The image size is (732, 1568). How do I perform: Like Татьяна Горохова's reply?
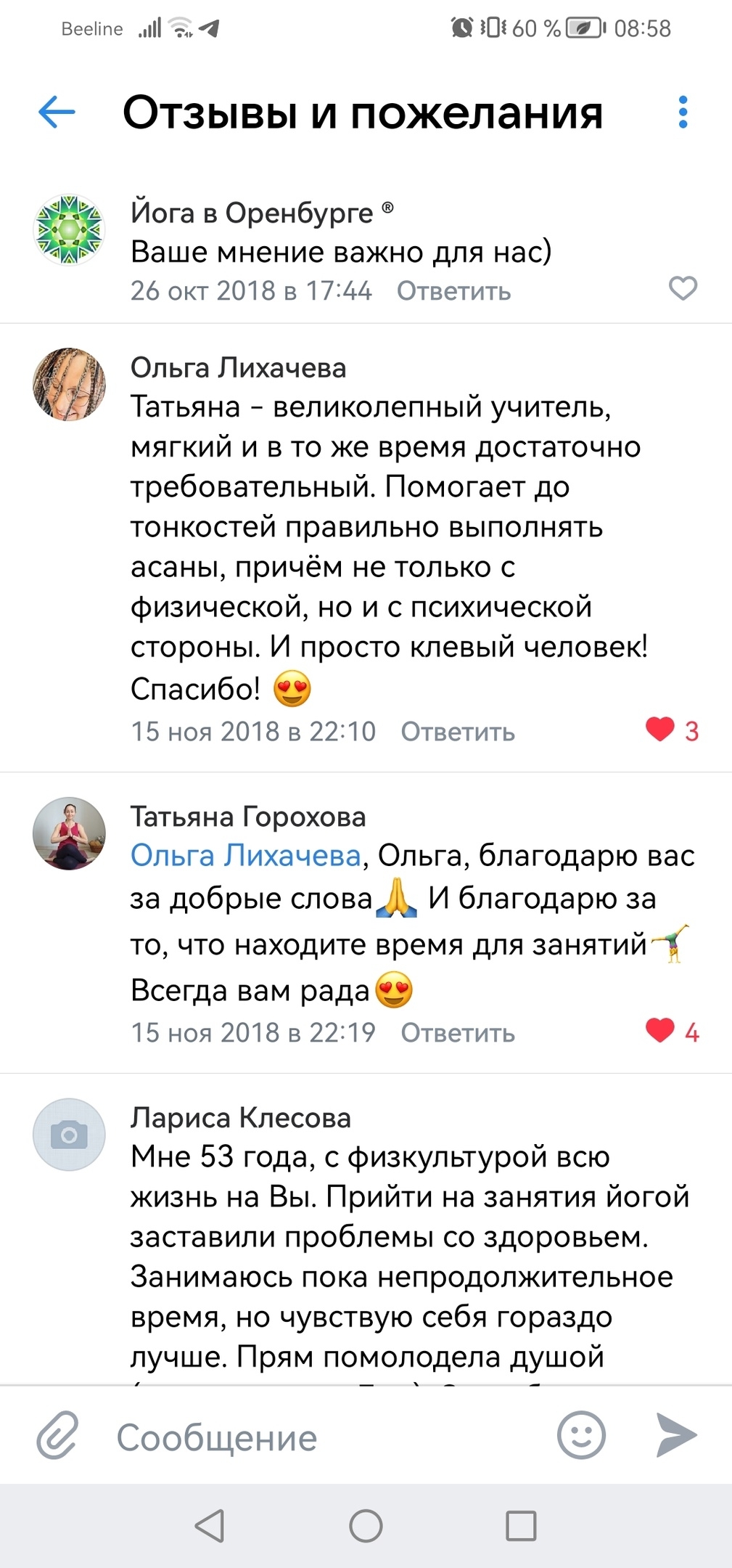(x=660, y=1030)
